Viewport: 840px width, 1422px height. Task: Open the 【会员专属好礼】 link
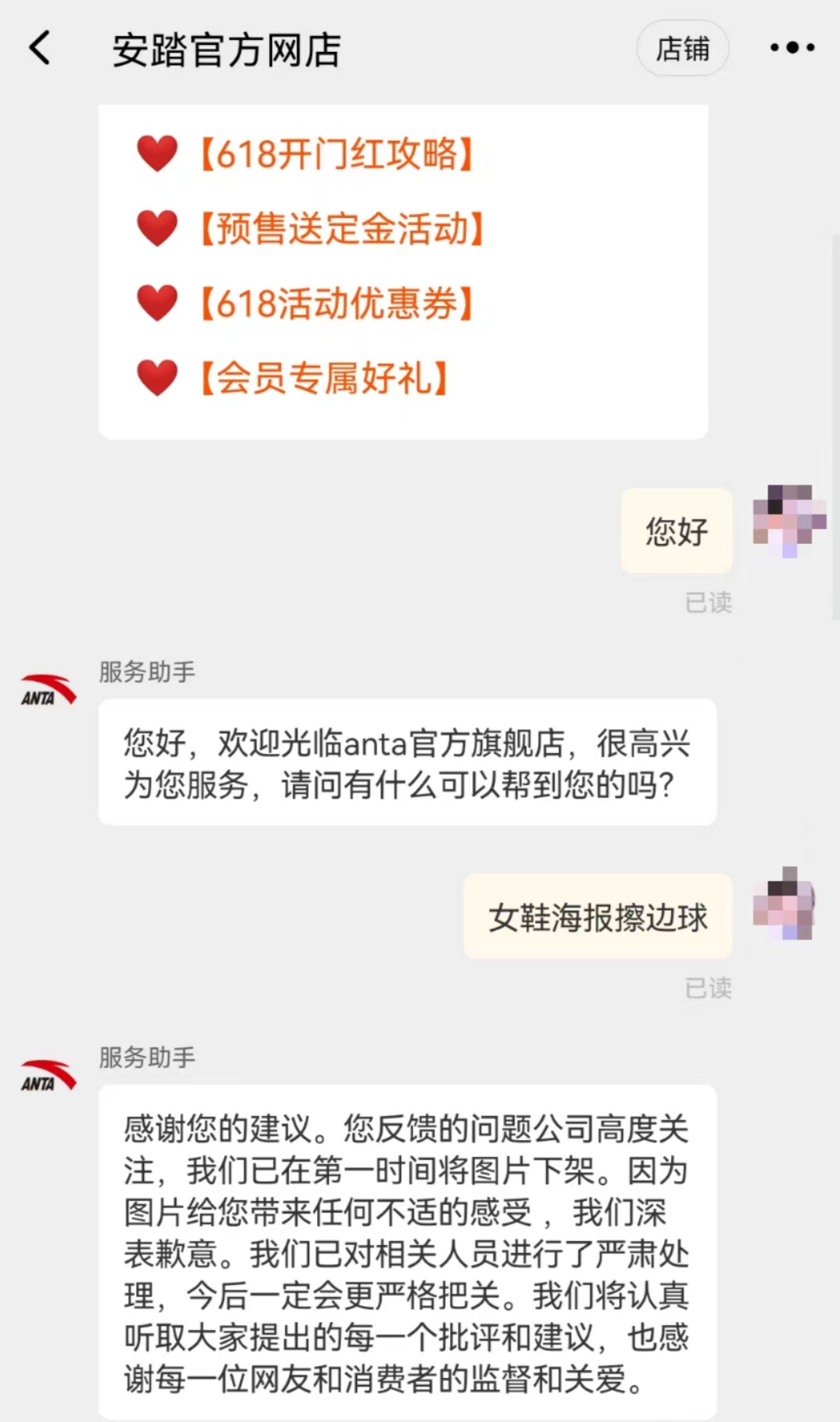coord(323,379)
